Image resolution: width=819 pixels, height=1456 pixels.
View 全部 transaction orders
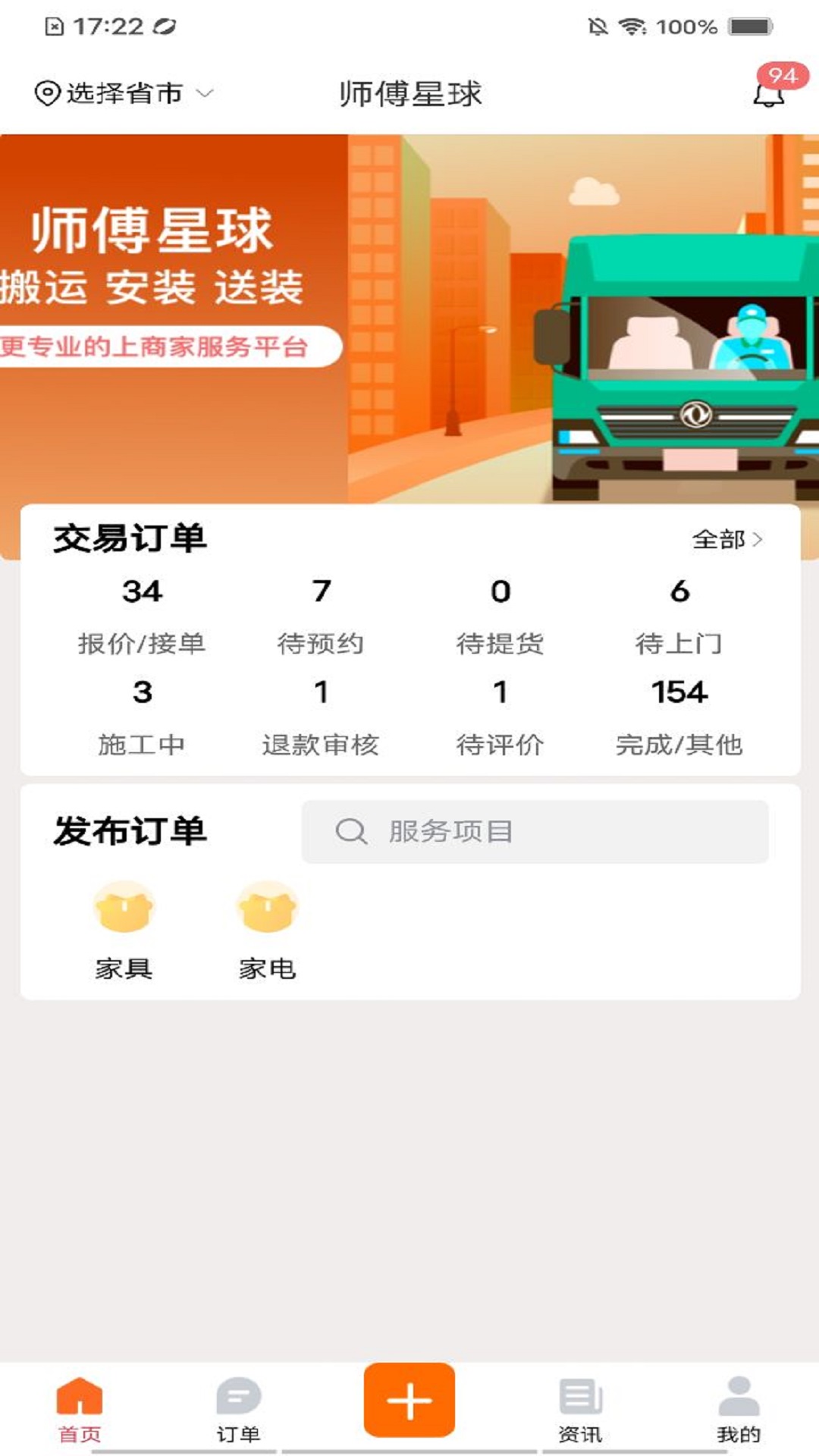pyautogui.click(x=726, y=539)
